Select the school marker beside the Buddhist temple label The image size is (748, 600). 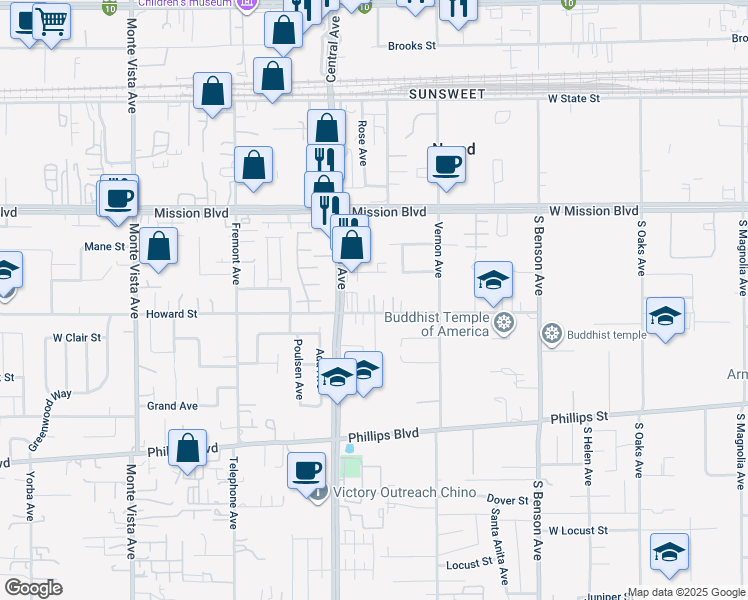(x=665, y=320)
